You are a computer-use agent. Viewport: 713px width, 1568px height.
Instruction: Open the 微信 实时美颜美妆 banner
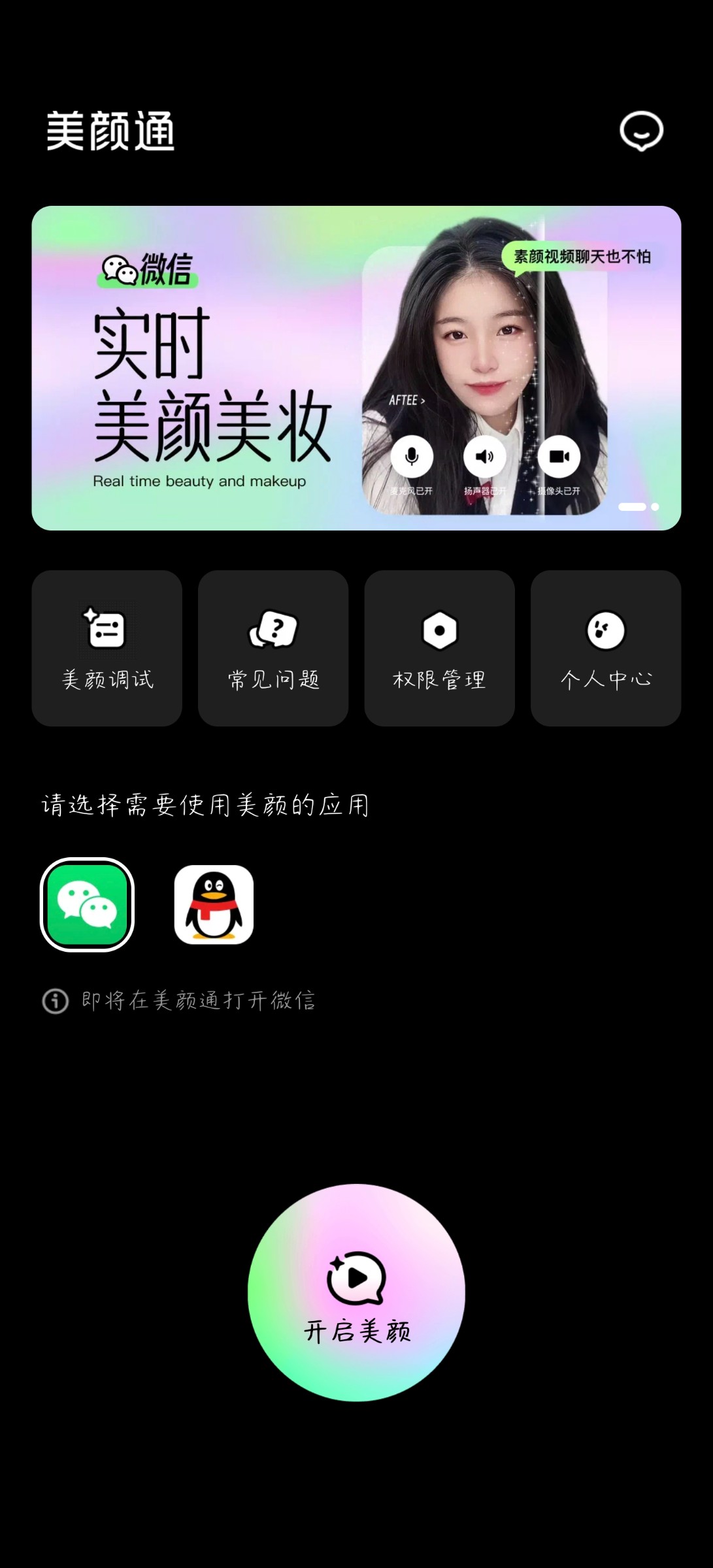(356, 368)
